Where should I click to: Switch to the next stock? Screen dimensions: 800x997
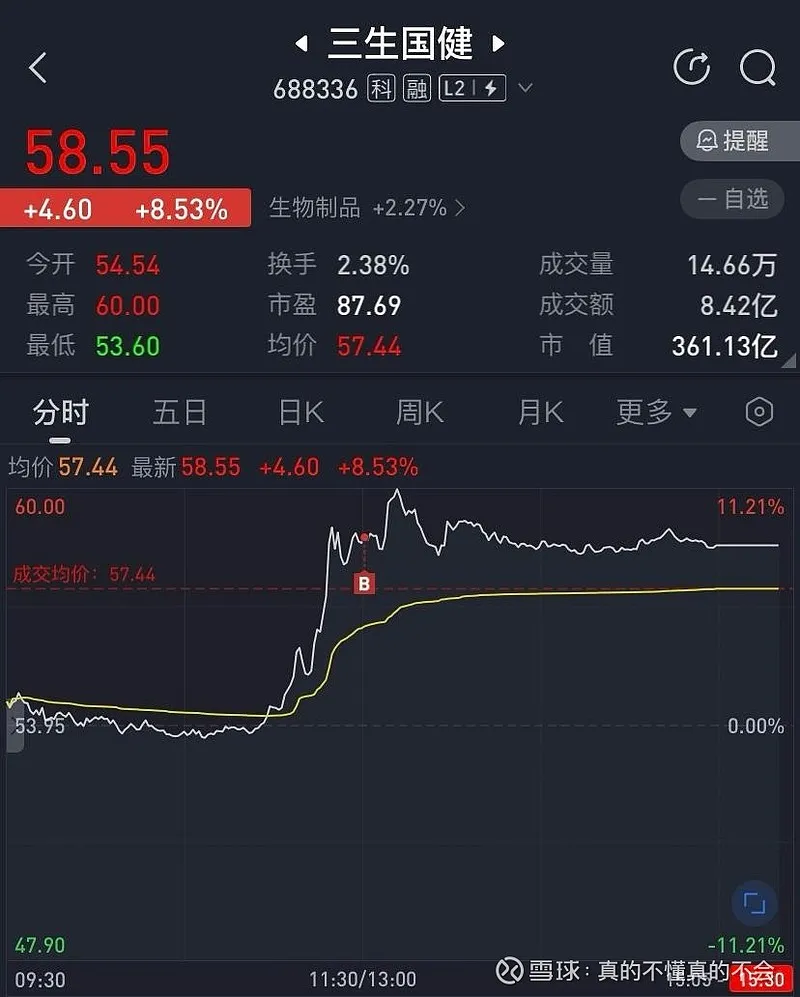click(498, 44)
